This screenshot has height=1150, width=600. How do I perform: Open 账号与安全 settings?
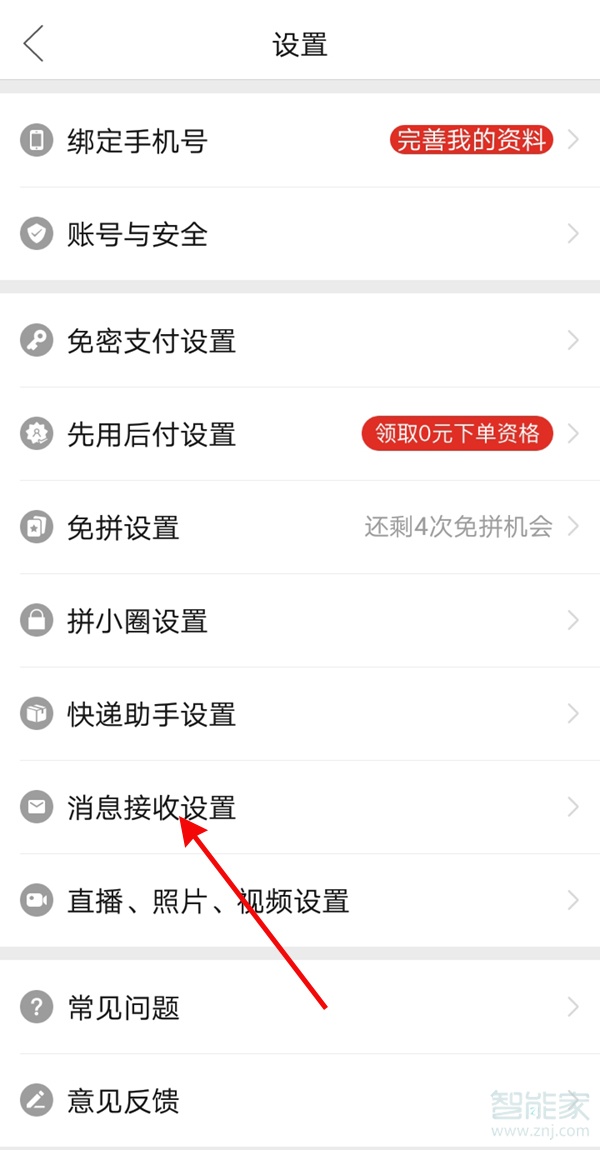[x=137, y=235]
